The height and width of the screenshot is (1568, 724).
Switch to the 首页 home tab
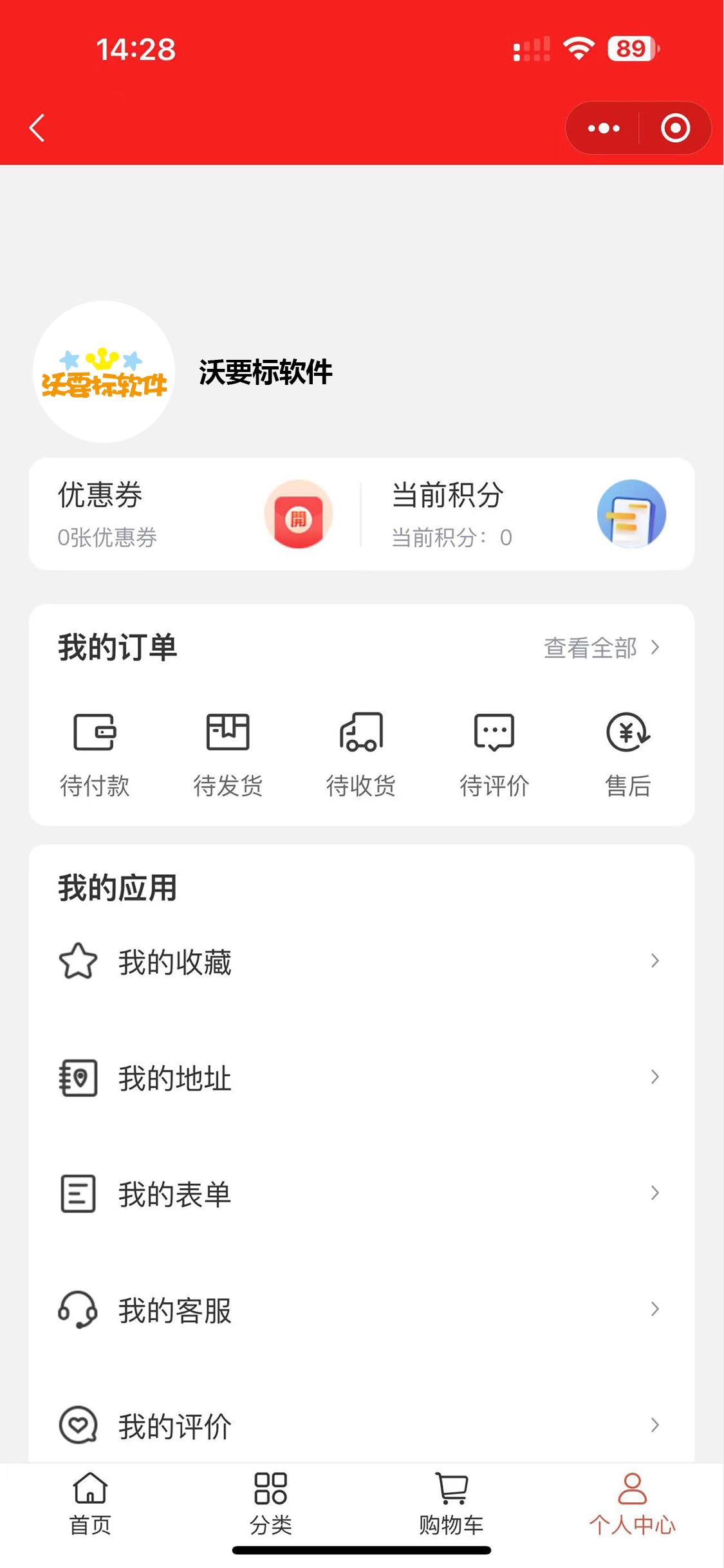coord(91,1504)
